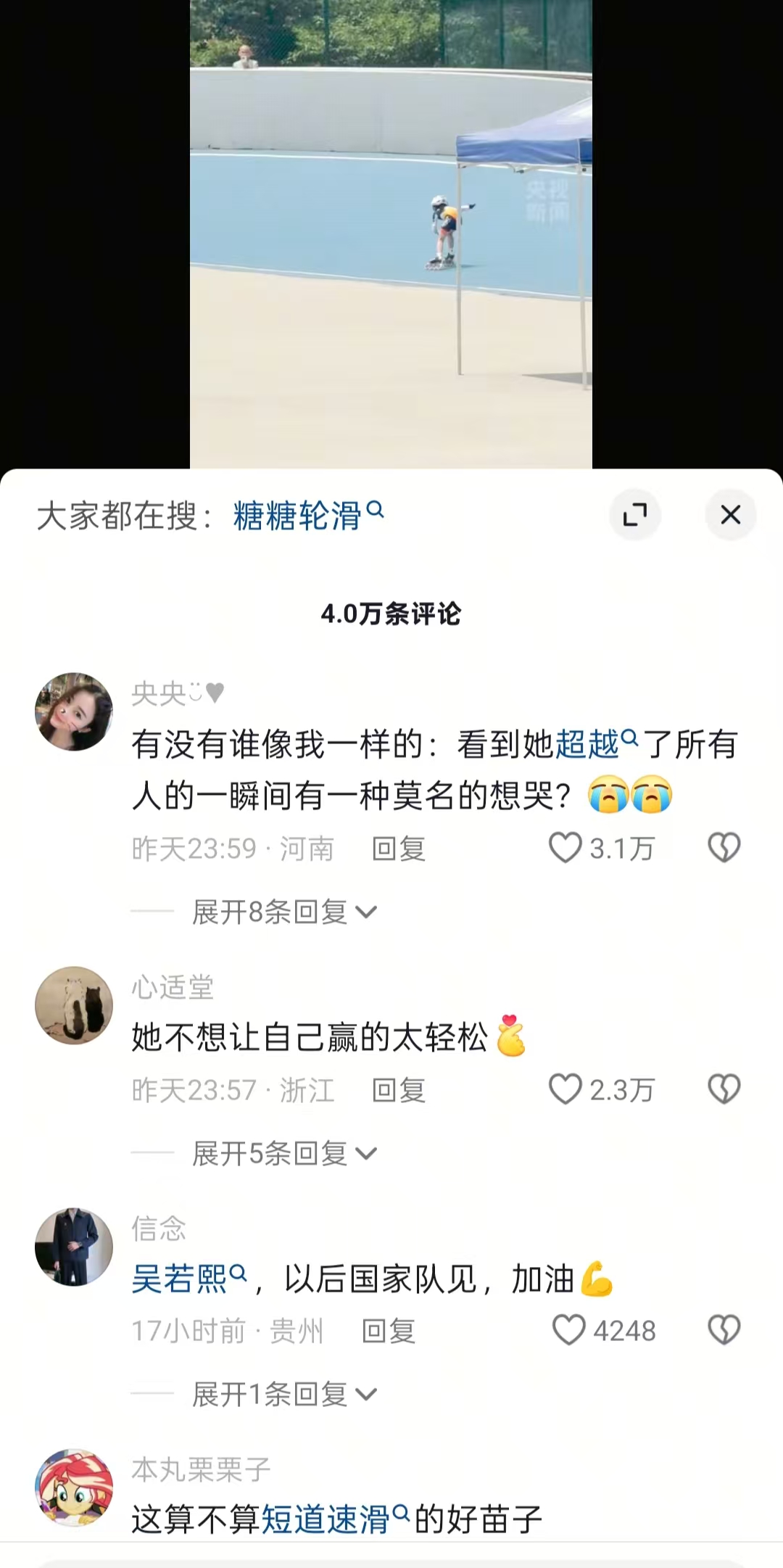Like 信念's comment
Image resolution: width=783 pixels, height=1568 pixels.
568,1330
